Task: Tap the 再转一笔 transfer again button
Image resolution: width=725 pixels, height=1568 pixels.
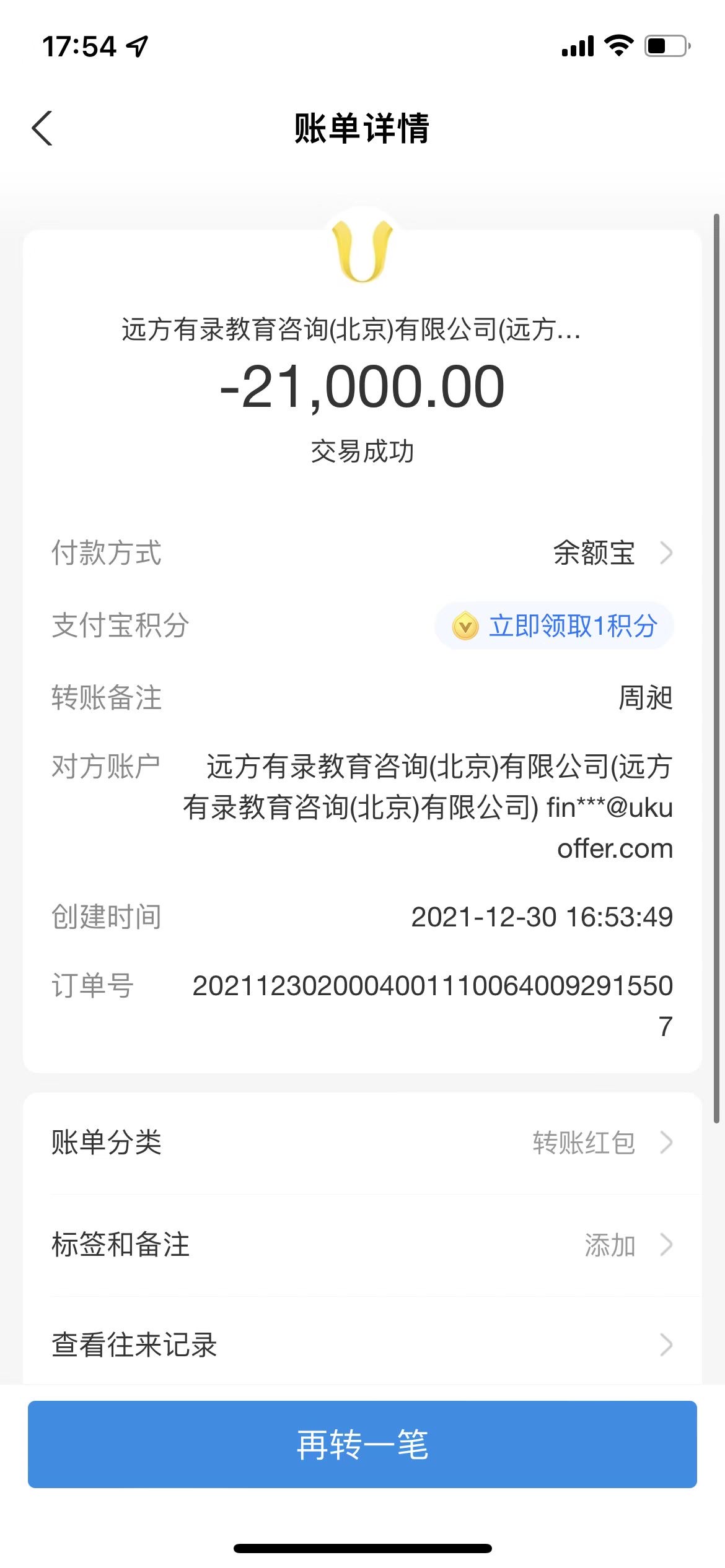Action: (362, 1444)
